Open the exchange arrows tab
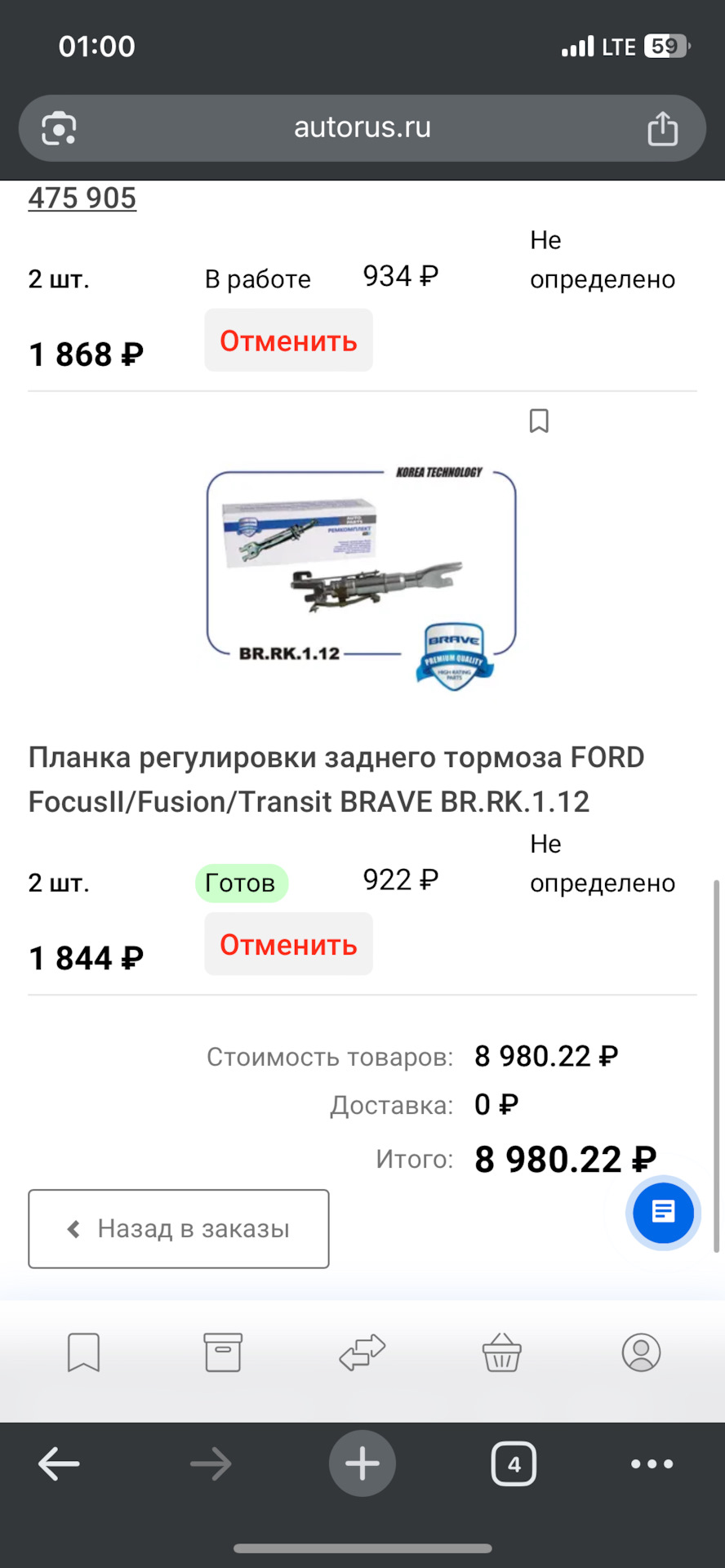Image resolution: width=725 pixels, height=1568 pixels. [x=362, y=1352]
